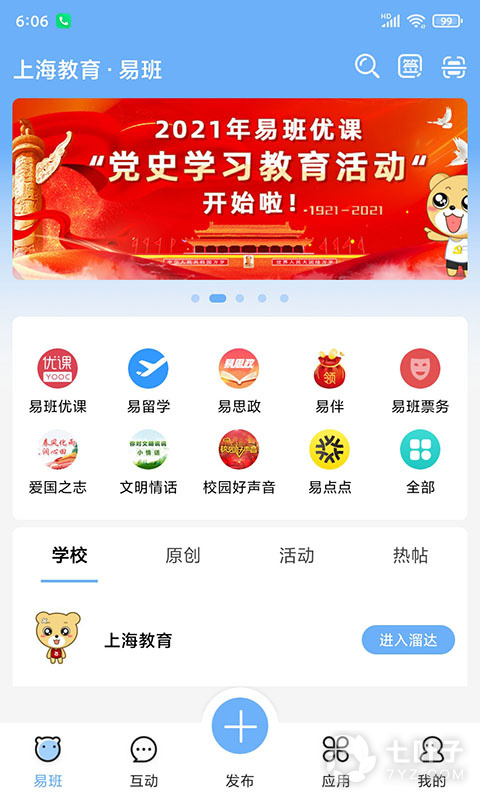Open 易思政

(239, 381)
